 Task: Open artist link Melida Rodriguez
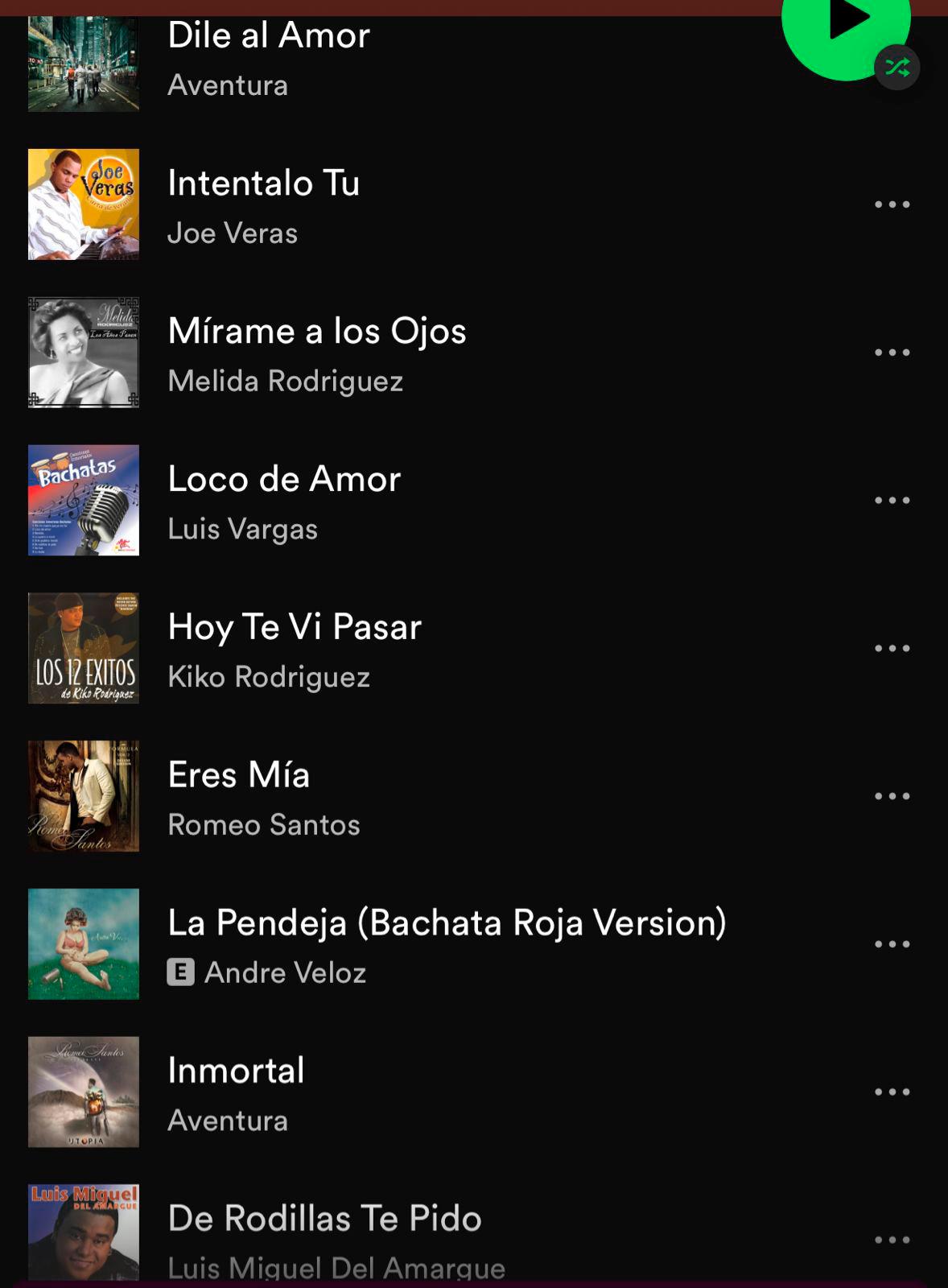tap(287, 381)
